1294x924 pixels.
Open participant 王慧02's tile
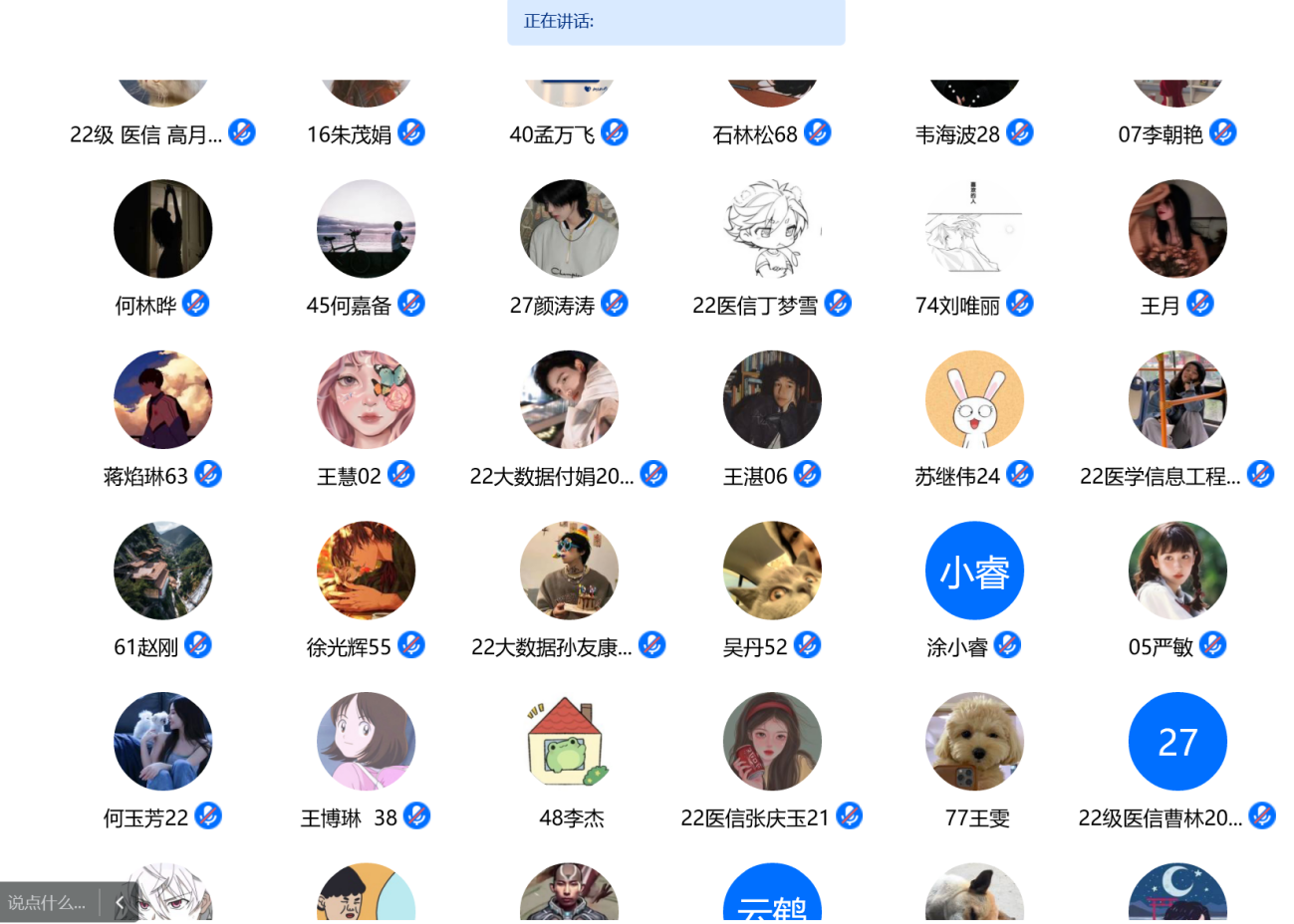point(366,400)
